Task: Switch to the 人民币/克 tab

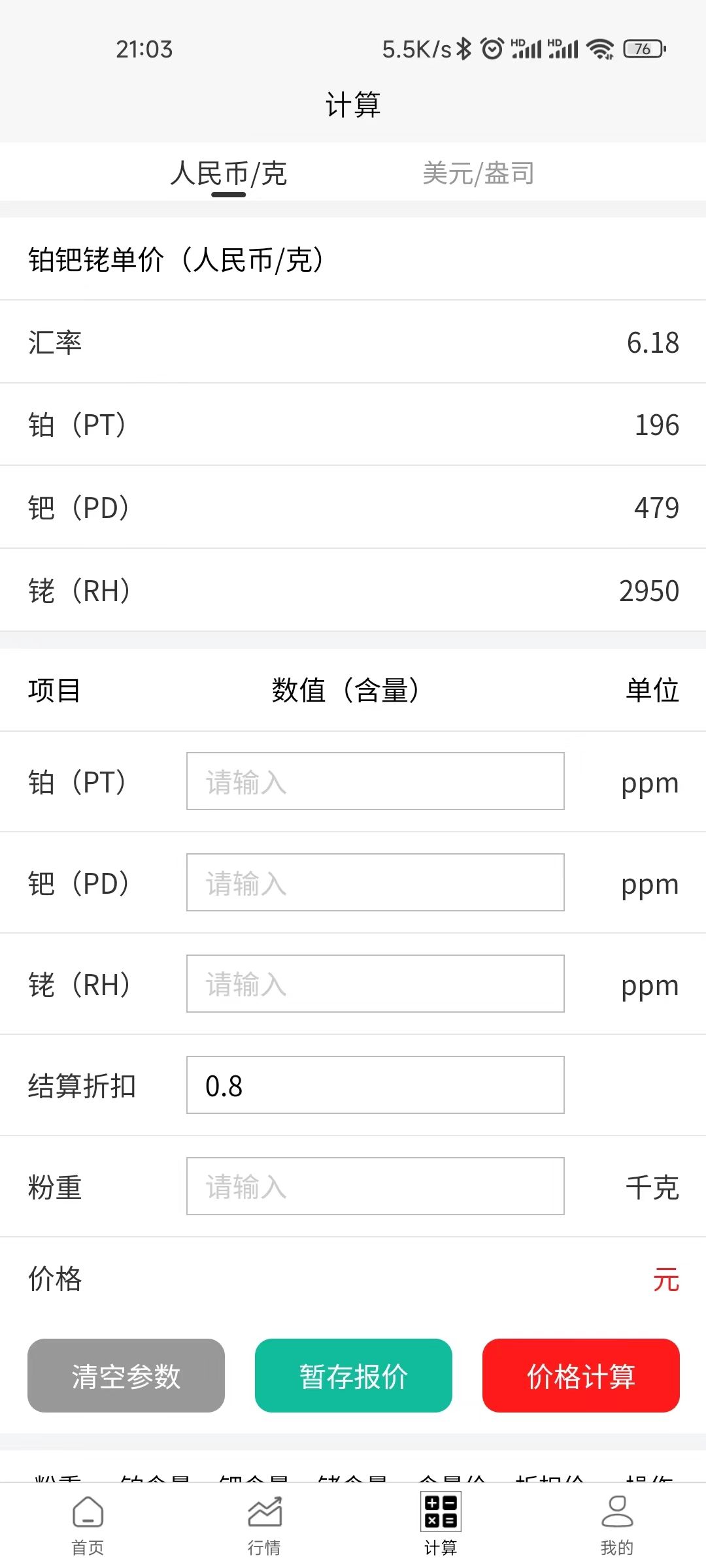Action: 229,173
